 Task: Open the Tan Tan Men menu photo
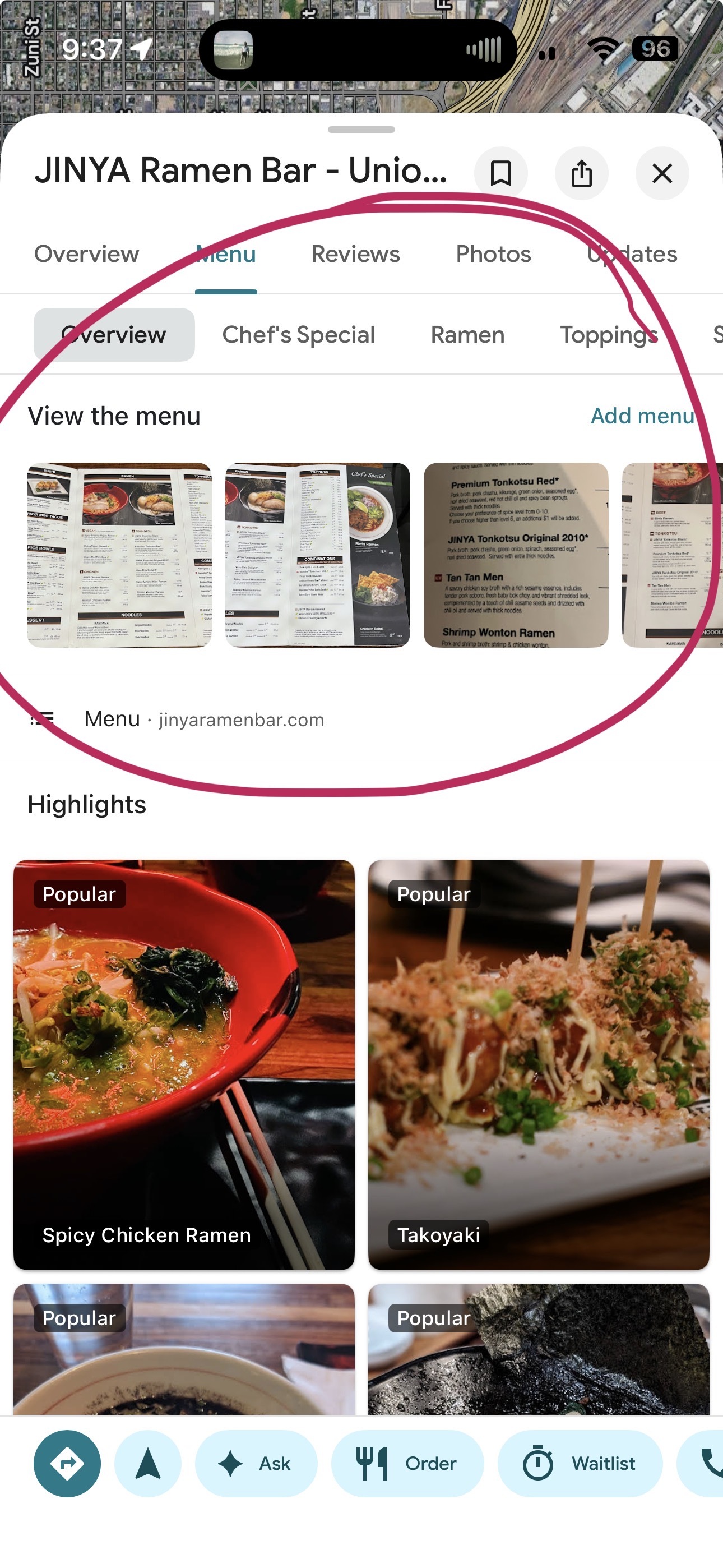[516, 555]
